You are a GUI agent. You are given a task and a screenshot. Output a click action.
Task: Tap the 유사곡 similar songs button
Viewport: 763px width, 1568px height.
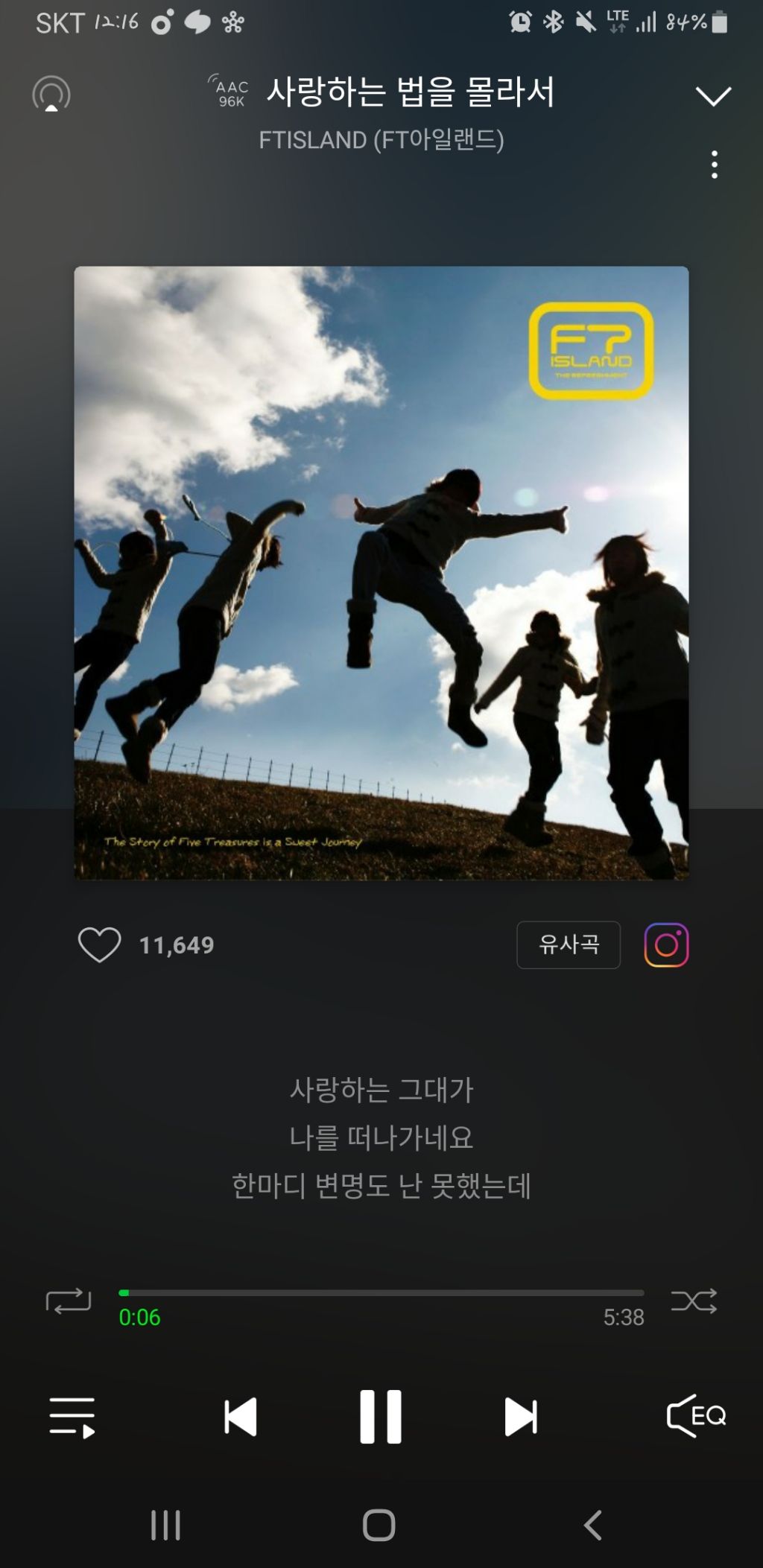pyautogui.click(x=568, y=945)
